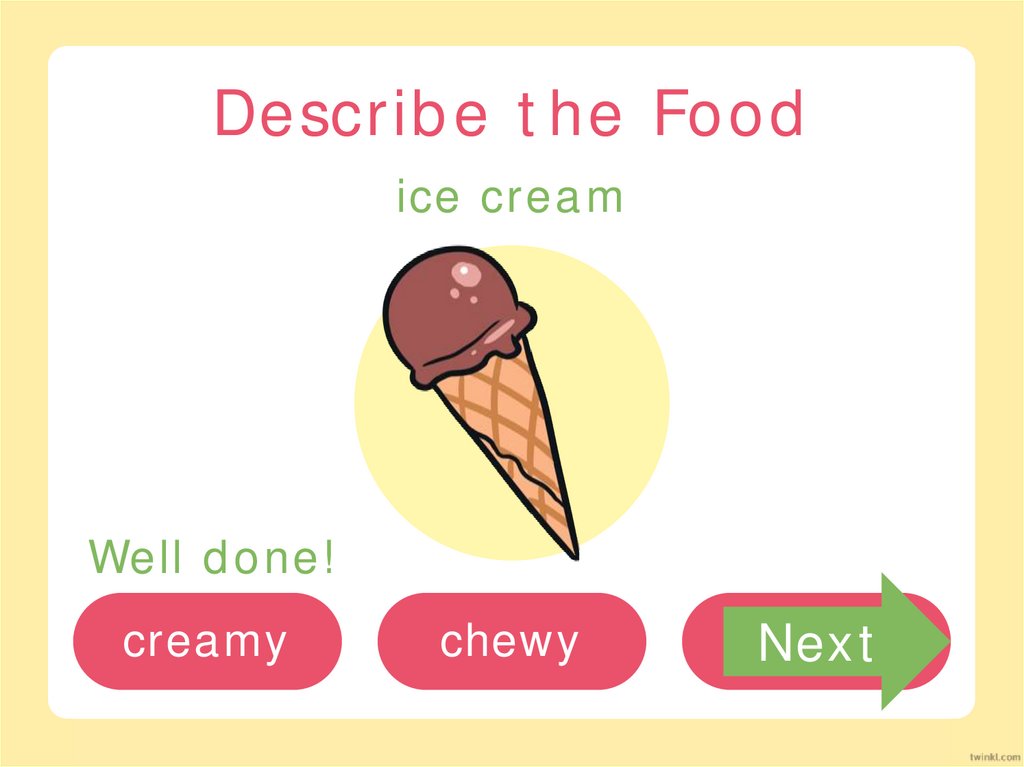Go to the next question with Next arrow

pyautogui.click(x=830, y=642)
